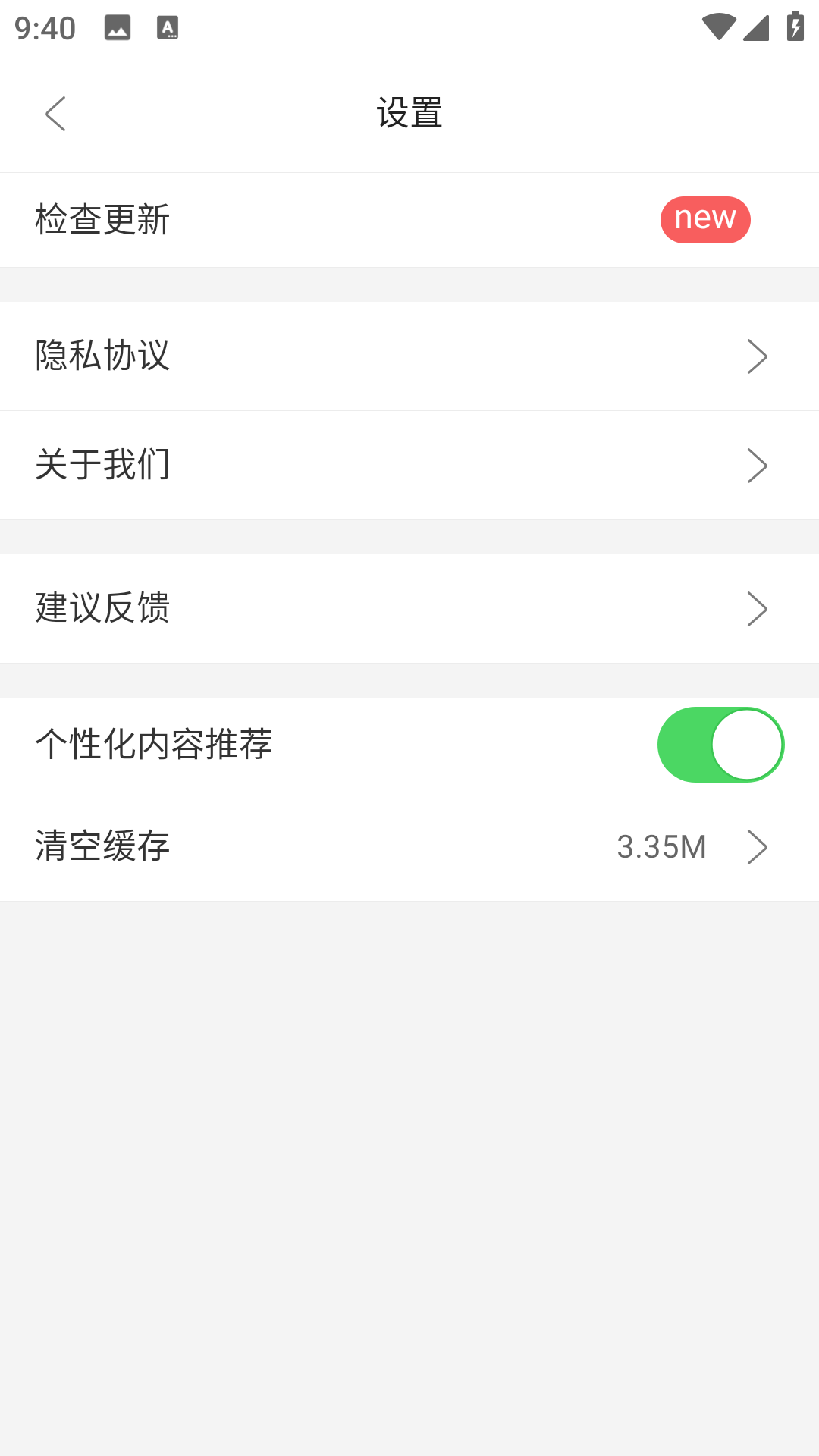Click the back arrow to exit settings

tap(55, 114)
